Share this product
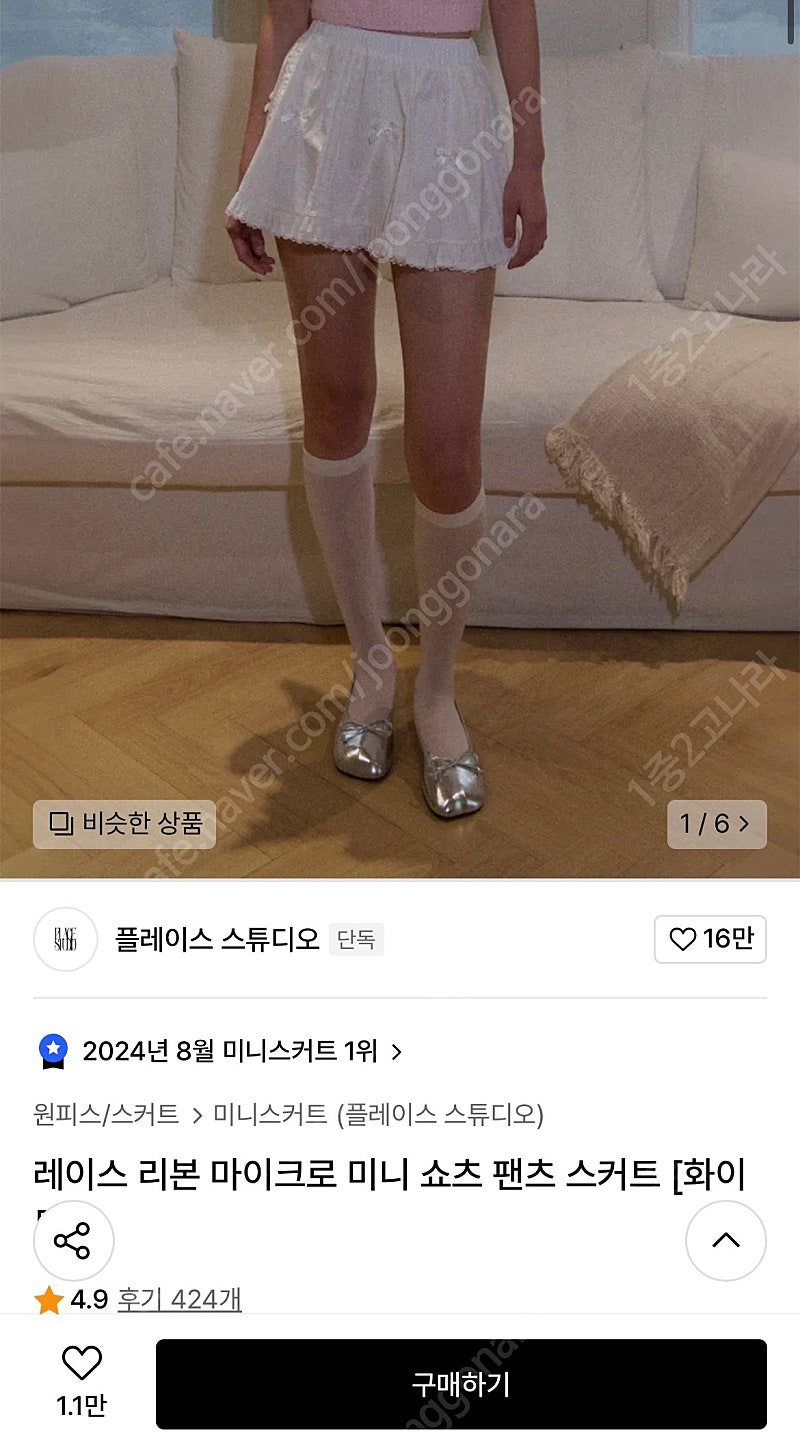Viewport: 800px width, 1437px height. click(x=74, y=1240)
